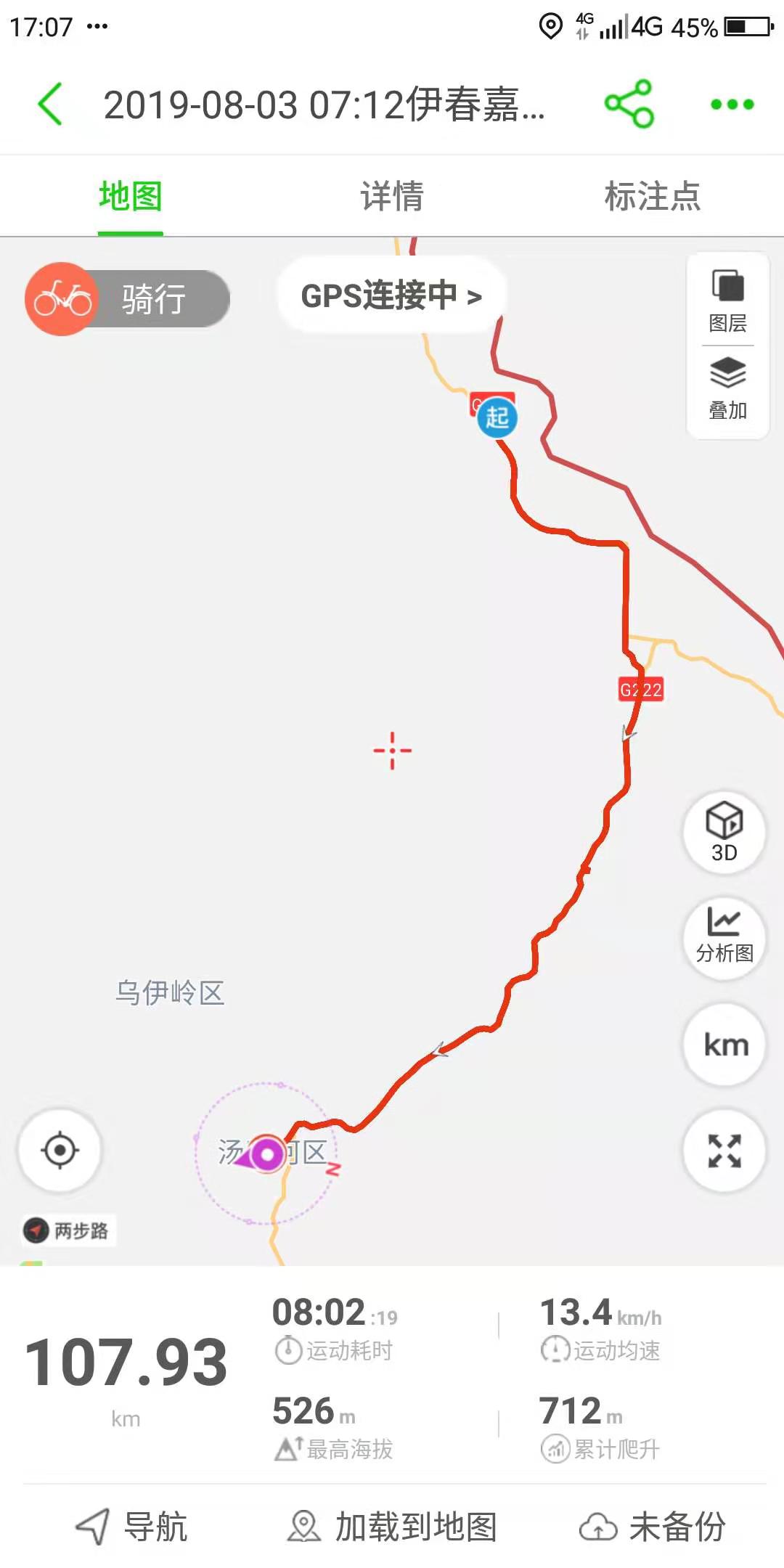The height and width of the screenshot is (1568, 784).
Task: Switch to the 标注点 tab
Action: coord(653,196)
